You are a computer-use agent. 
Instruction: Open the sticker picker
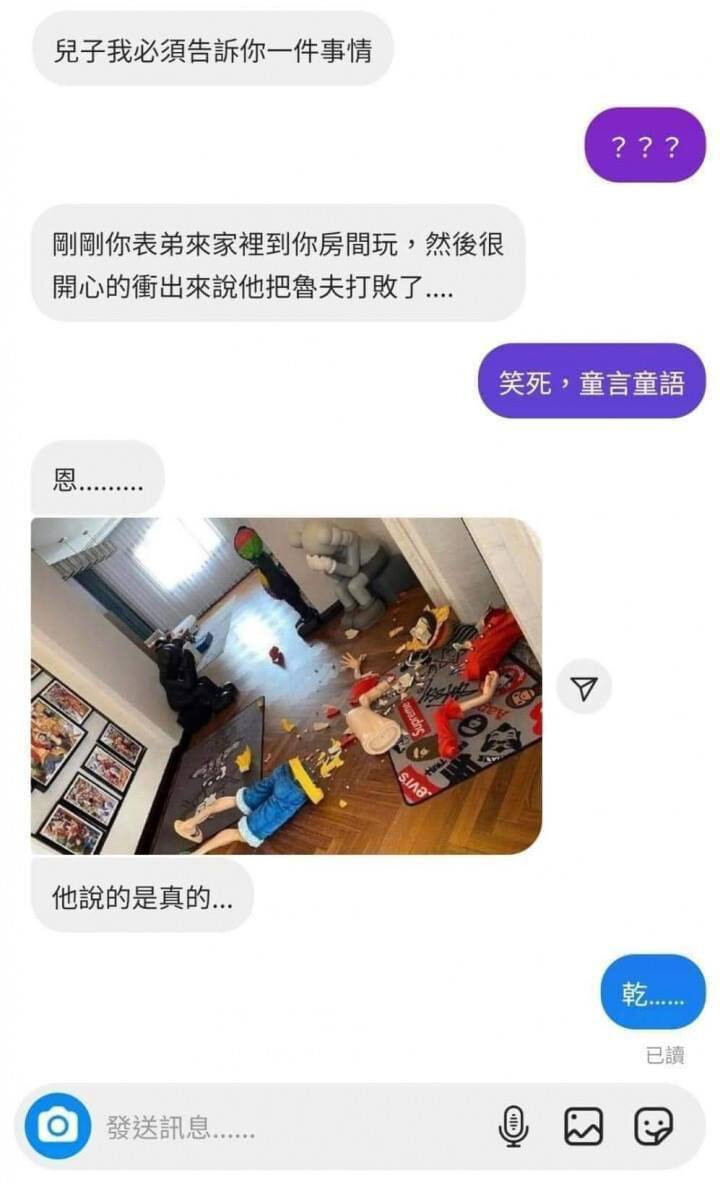pos(653,1127)
